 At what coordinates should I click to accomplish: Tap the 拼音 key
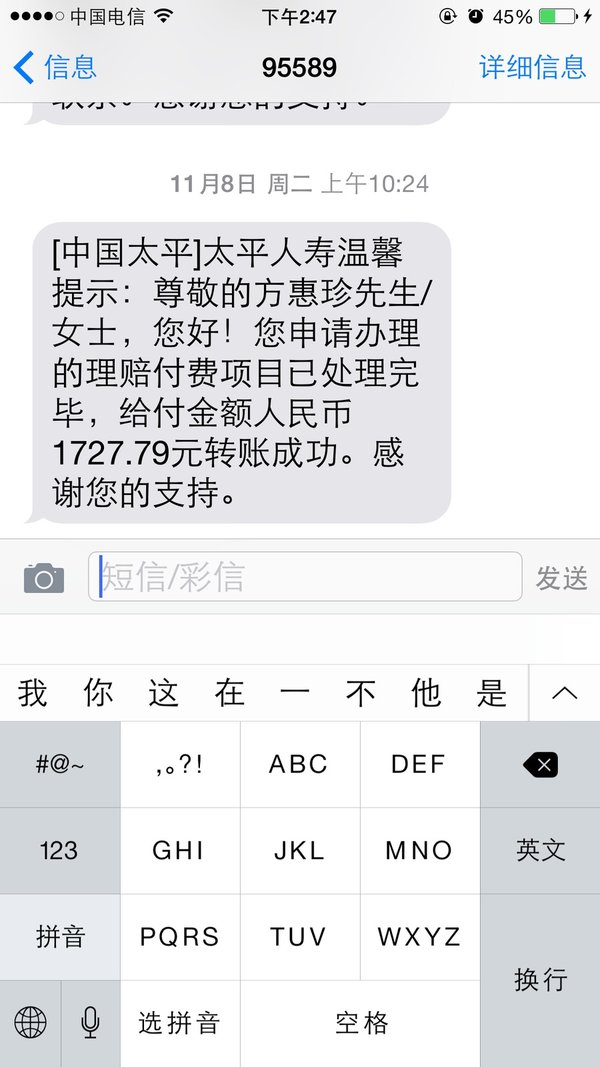(60, 937)
